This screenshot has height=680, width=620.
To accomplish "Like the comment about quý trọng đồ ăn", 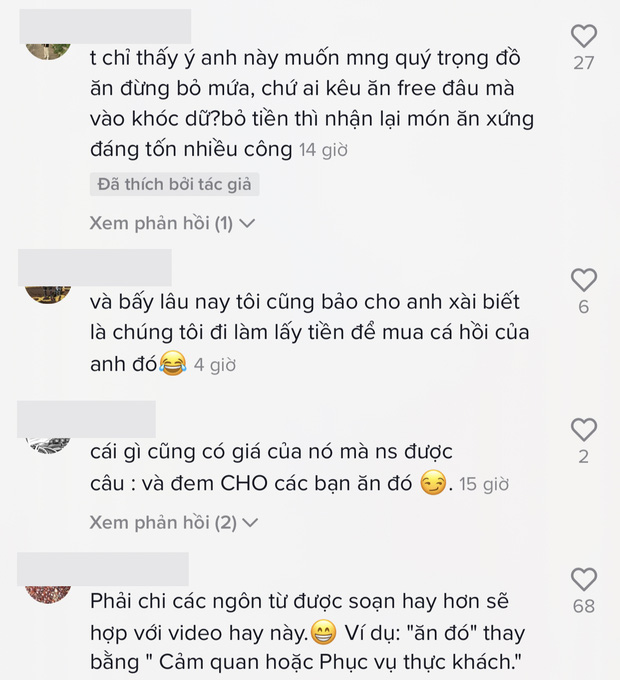I will (x=583, y=37).
